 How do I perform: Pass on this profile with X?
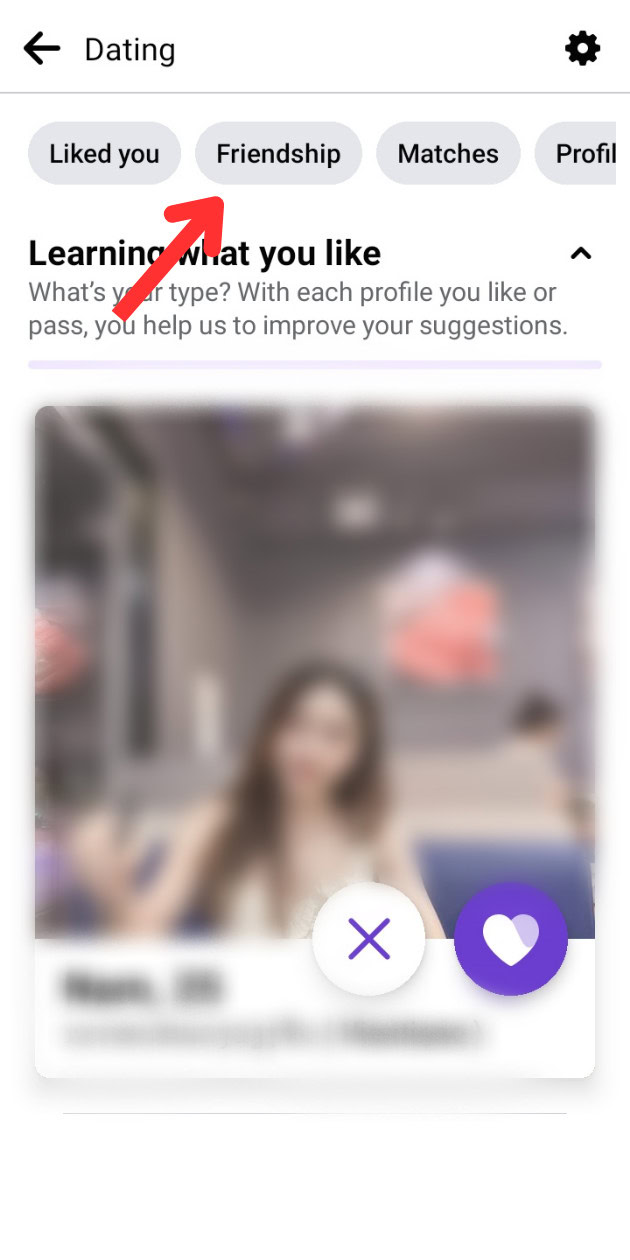pos(369,940)
